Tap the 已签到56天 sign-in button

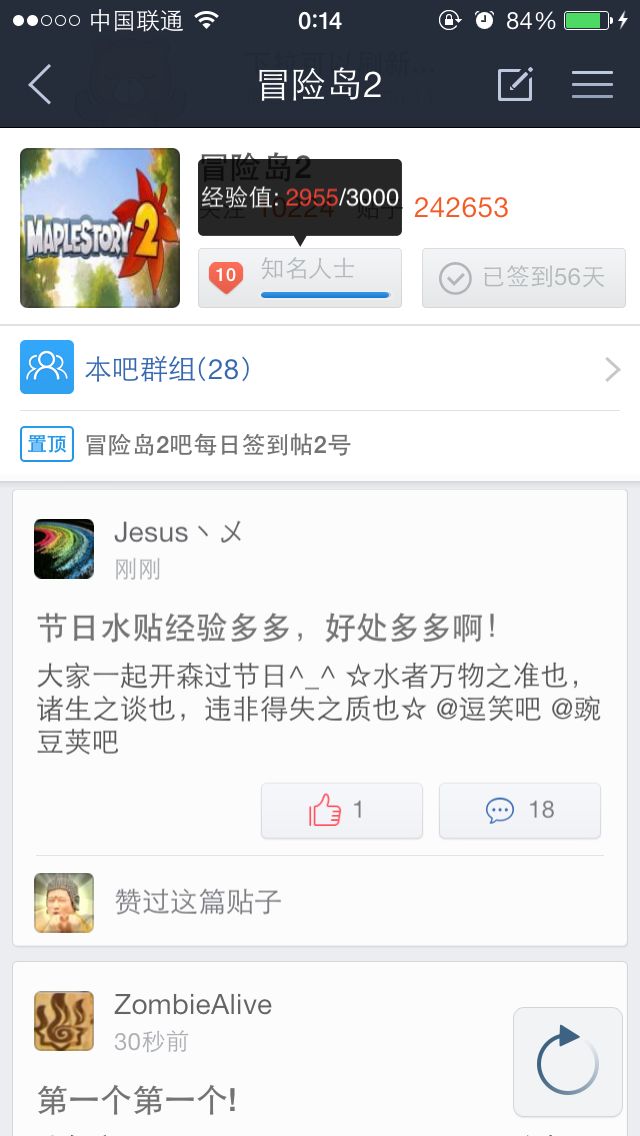[x=524, y=277]
